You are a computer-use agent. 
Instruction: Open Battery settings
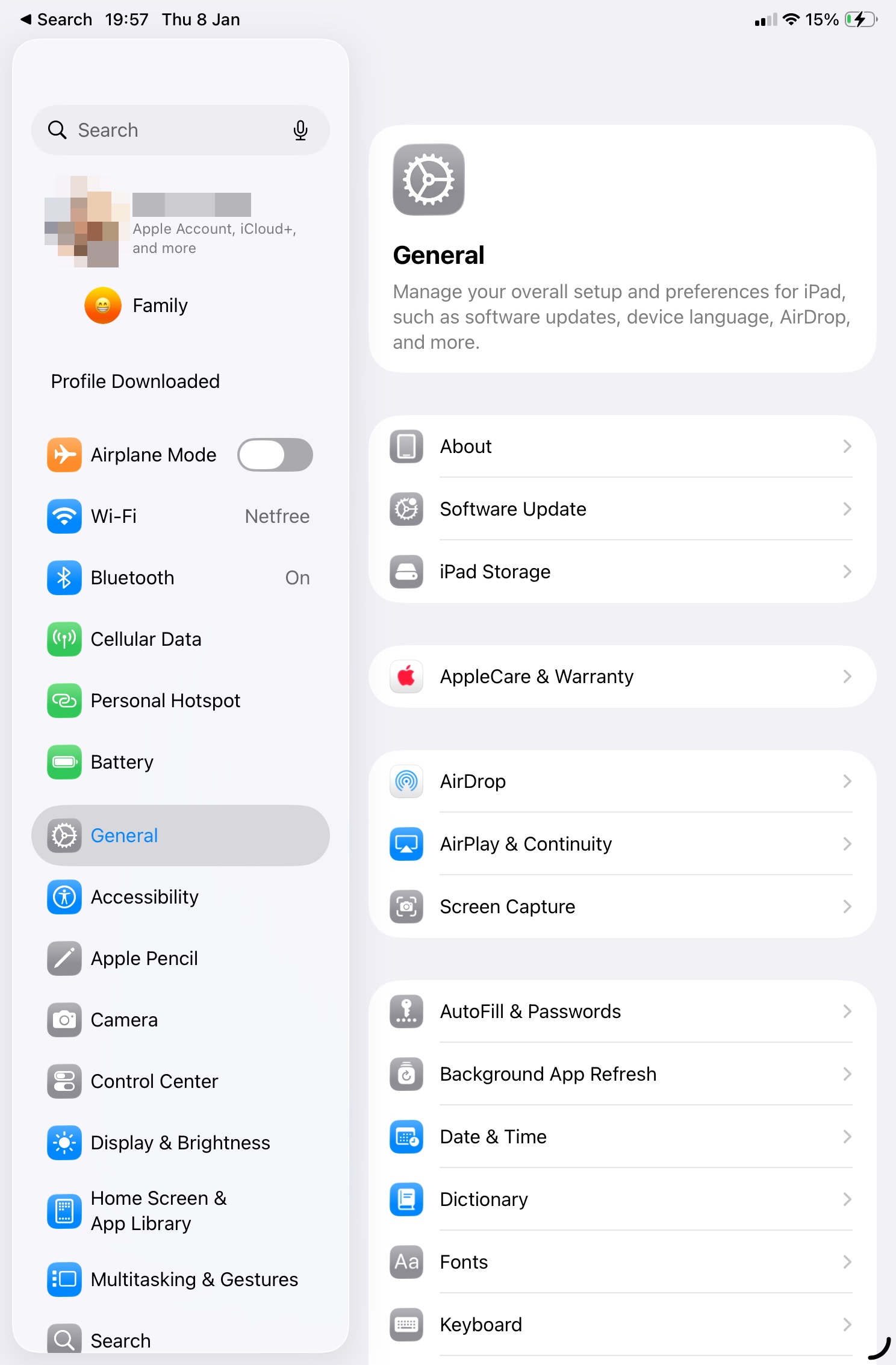point(179,762)
